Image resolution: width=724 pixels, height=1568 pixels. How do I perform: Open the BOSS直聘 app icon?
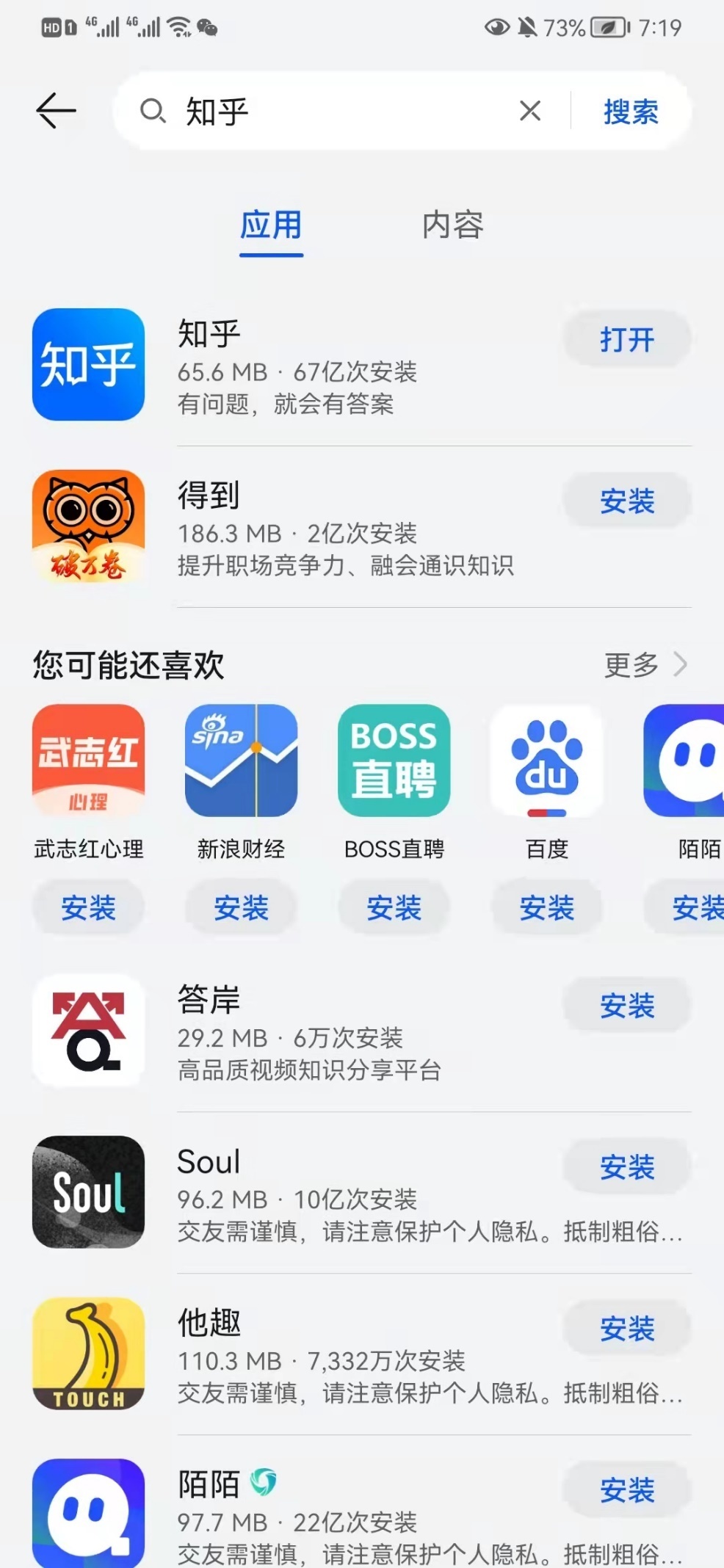click(394, 761)
